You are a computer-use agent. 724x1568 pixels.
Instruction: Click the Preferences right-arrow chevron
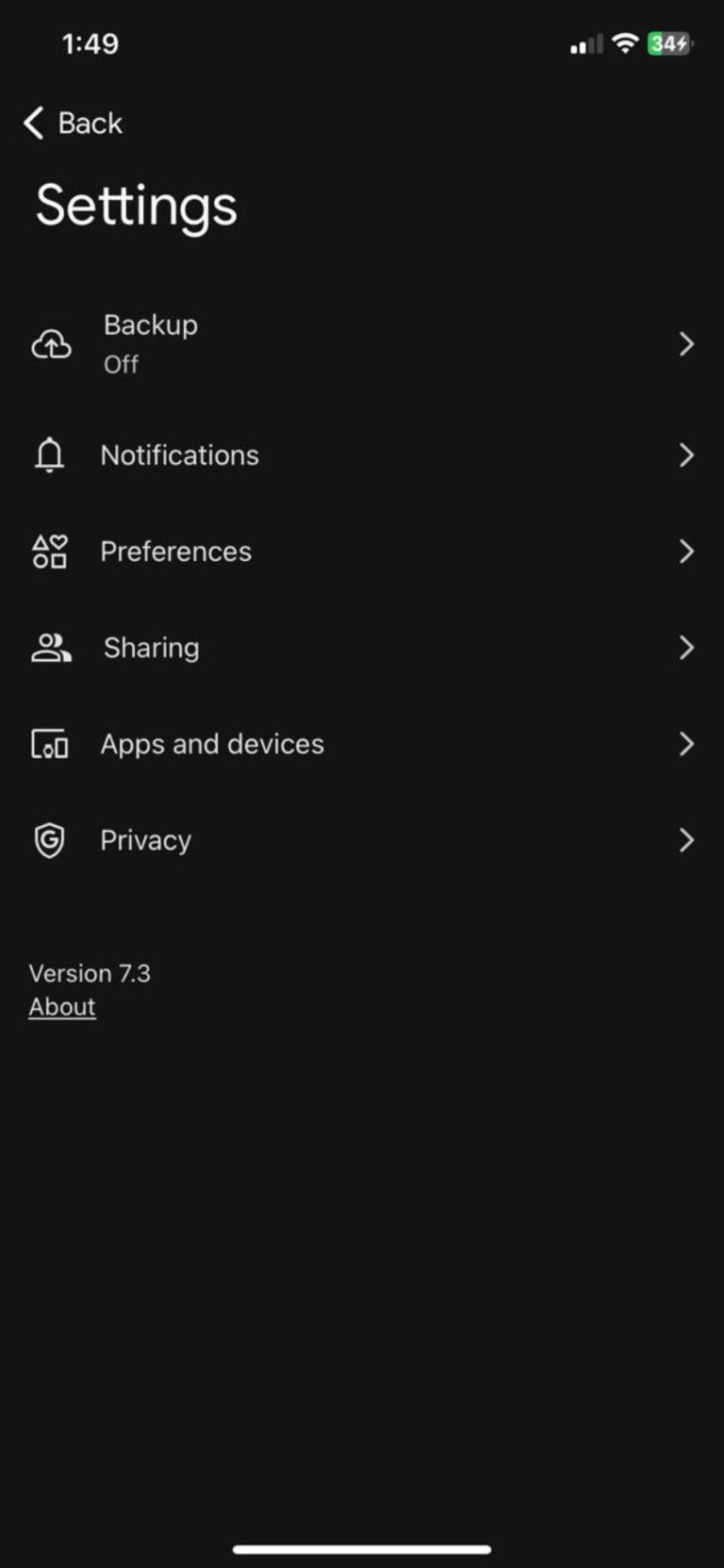click(687, 552)
